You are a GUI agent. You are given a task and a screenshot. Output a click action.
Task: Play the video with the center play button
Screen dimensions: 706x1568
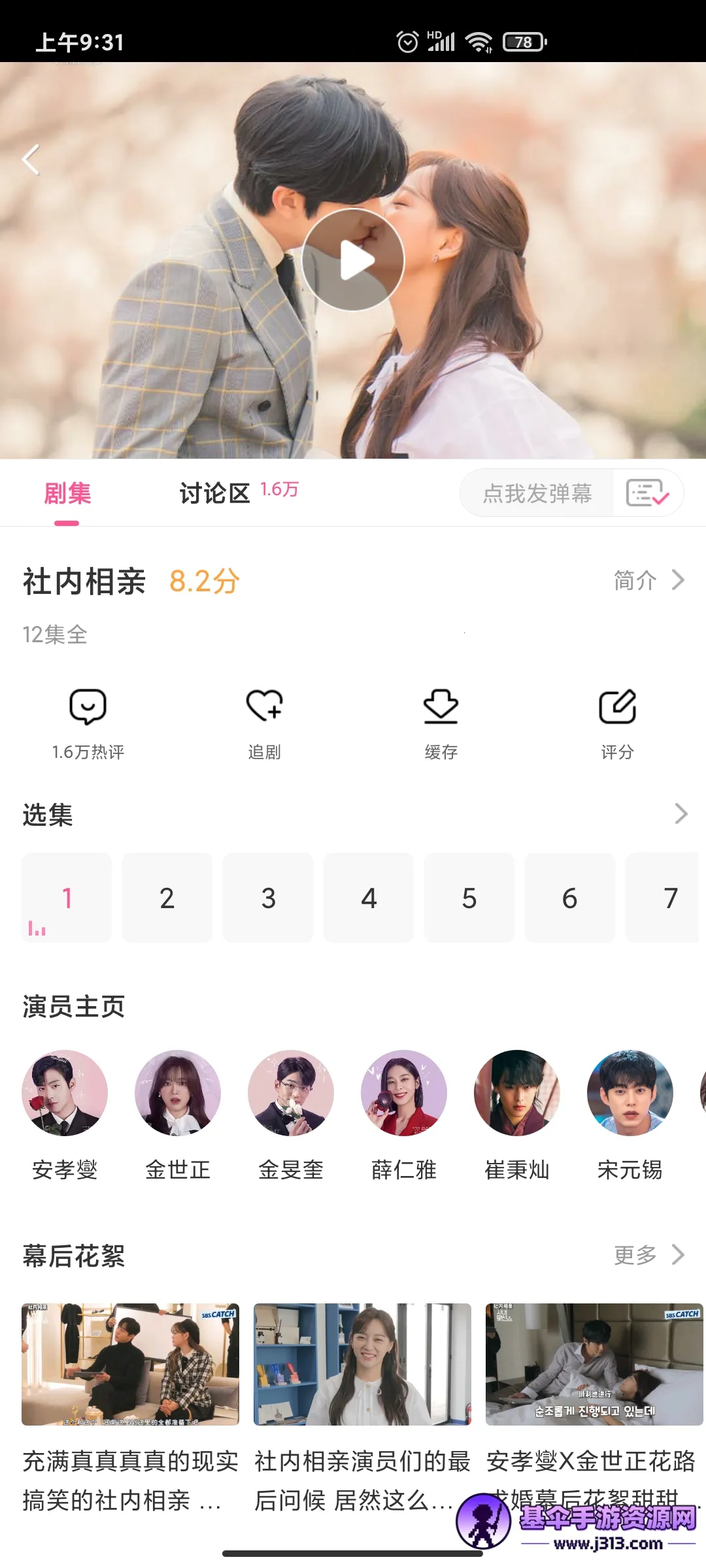(353, 260)
